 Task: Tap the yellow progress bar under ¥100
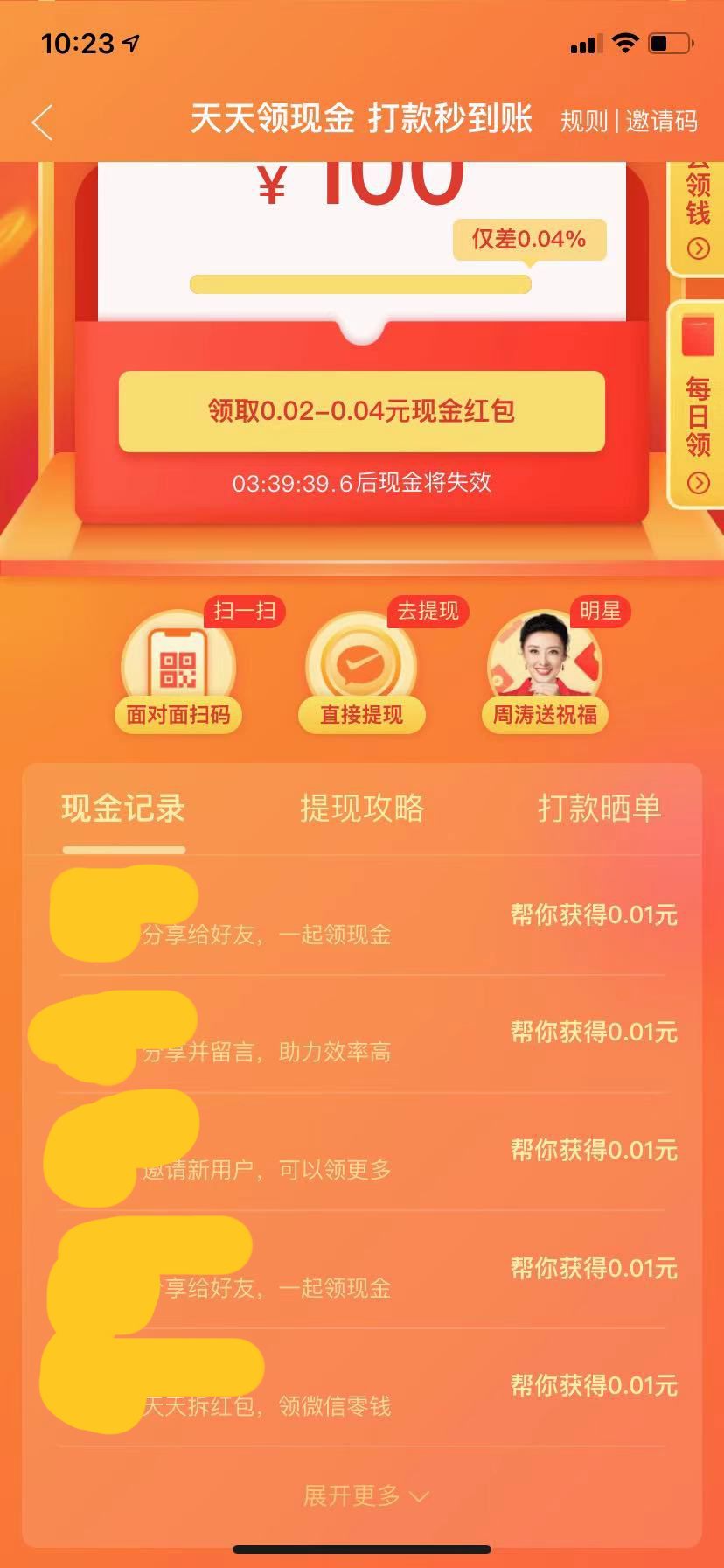[x=361, y=282]
